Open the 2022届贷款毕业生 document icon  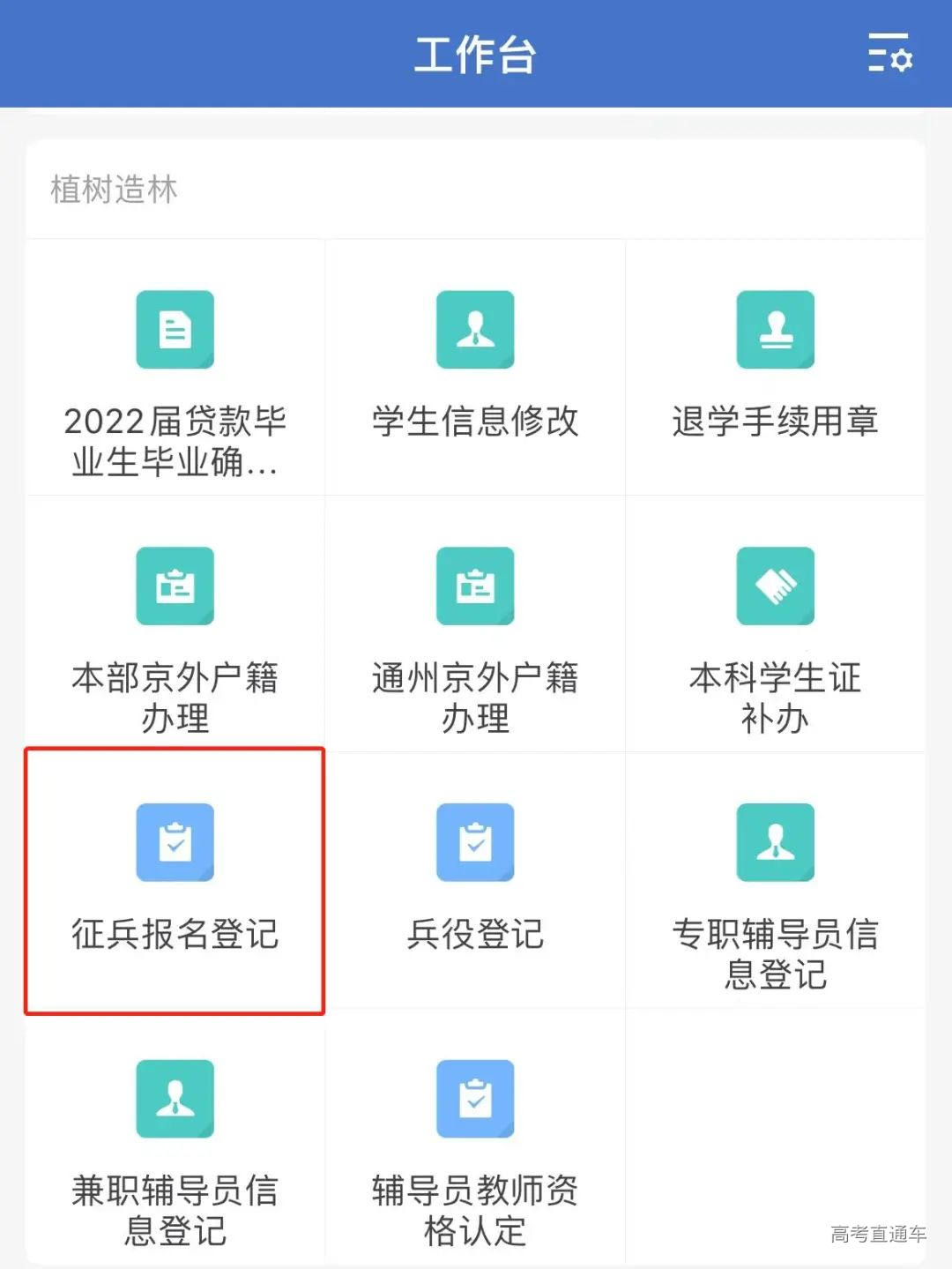point(174,330)
